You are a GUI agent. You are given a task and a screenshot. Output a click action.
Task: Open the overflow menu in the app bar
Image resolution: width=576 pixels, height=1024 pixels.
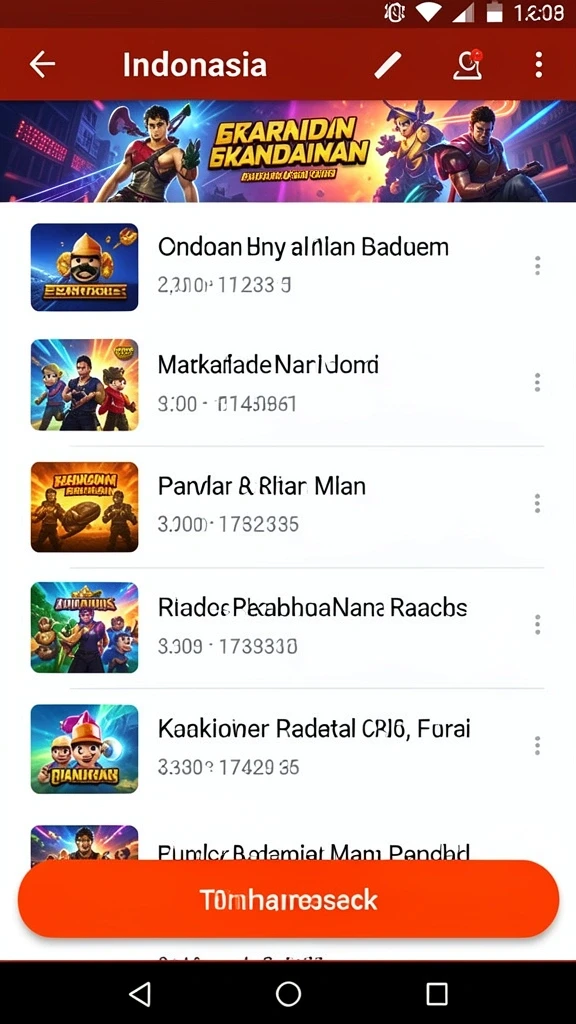(538, 65)
